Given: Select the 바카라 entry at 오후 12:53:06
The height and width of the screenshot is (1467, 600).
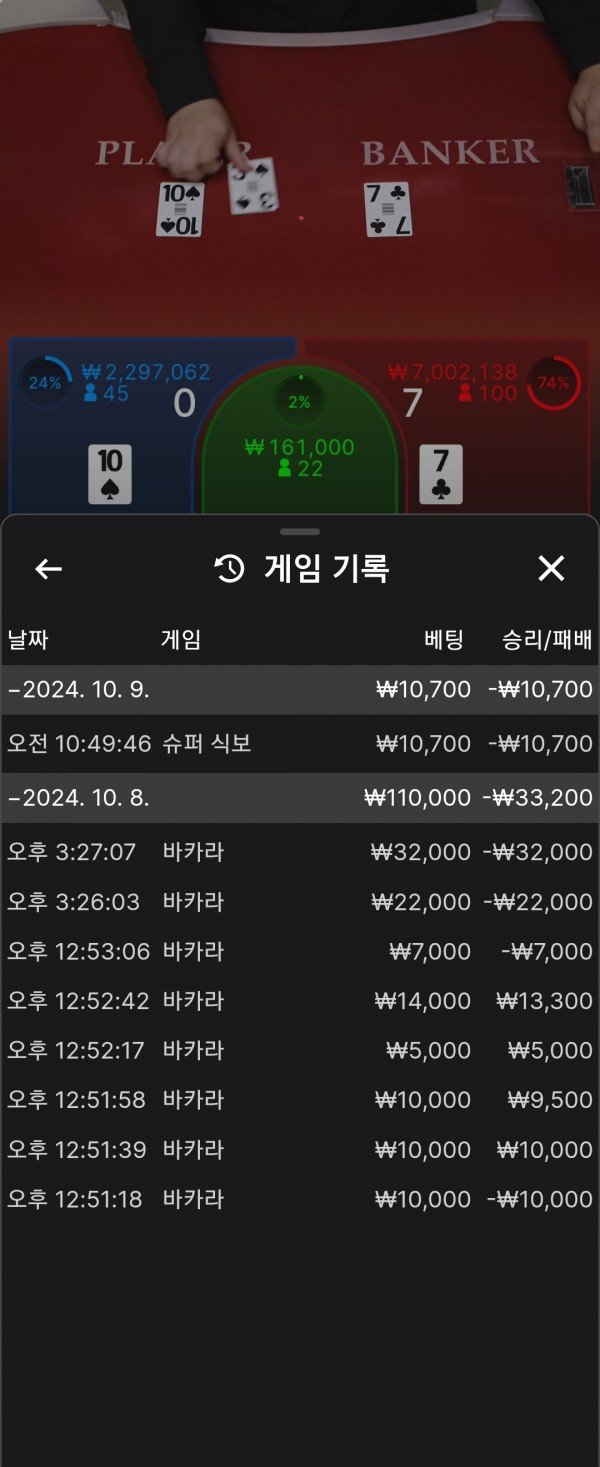Looking at the screenshot, I should [x=300, y=951].
